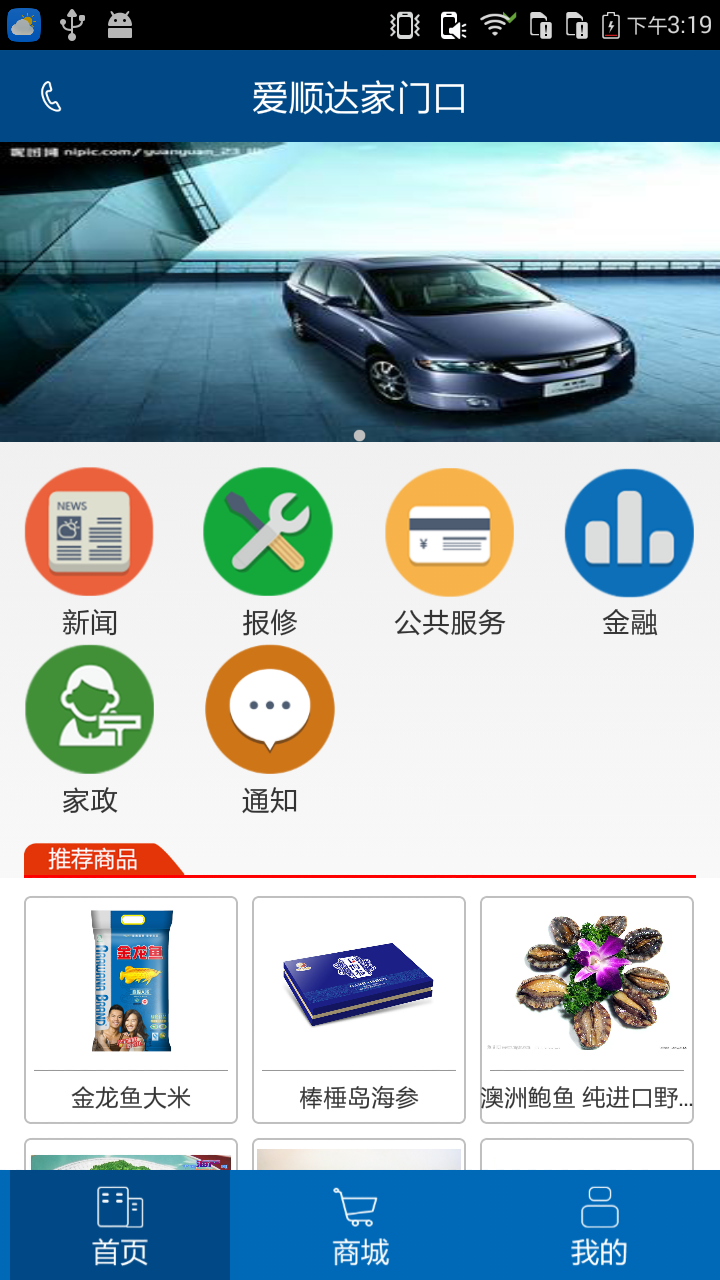Go to the 我的 tab
Viewport: 720px width, 1280px height.
(599, 1225)
